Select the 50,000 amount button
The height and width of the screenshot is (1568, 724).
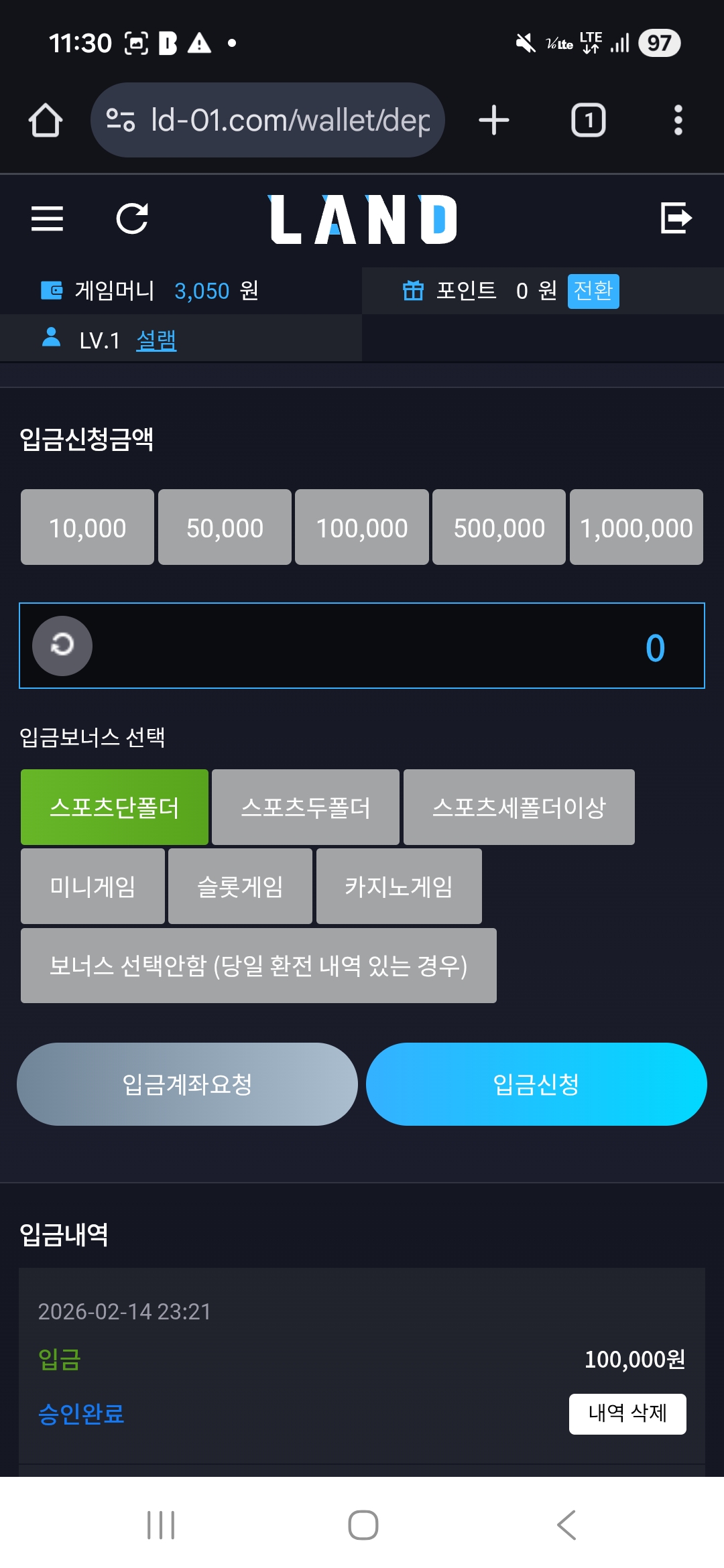point(225,527)
